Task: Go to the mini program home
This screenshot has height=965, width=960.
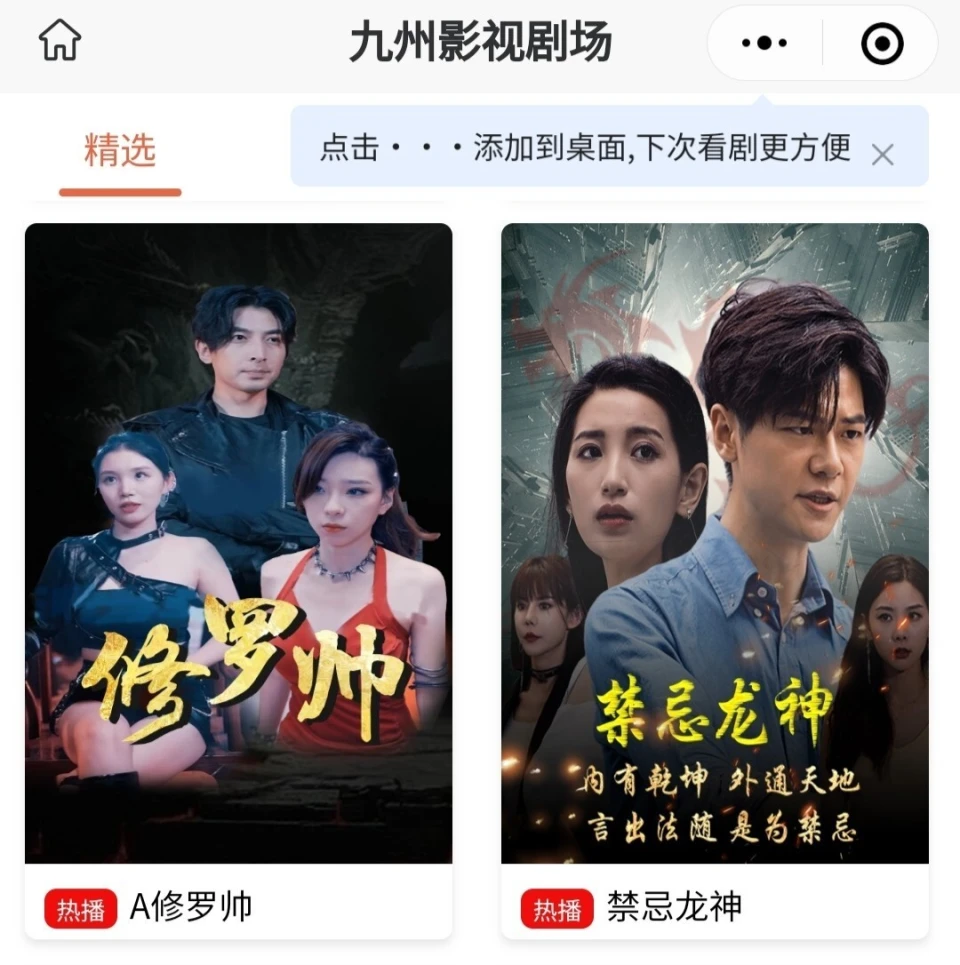Action: click(x=60, y=42)
